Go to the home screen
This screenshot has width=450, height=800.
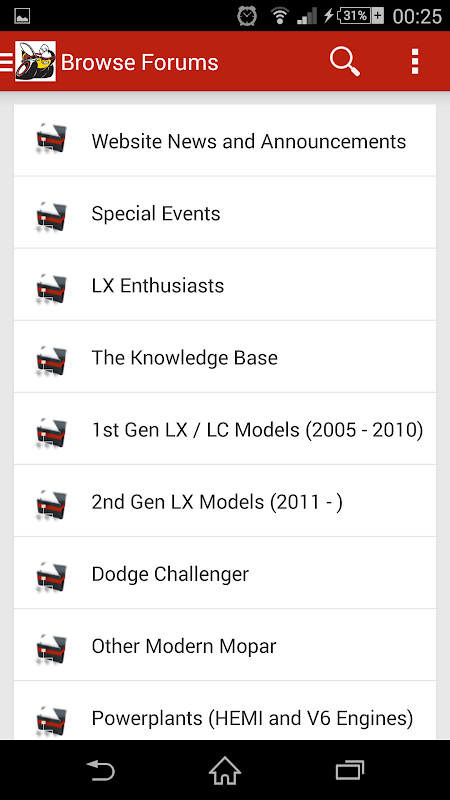point(225,770)
